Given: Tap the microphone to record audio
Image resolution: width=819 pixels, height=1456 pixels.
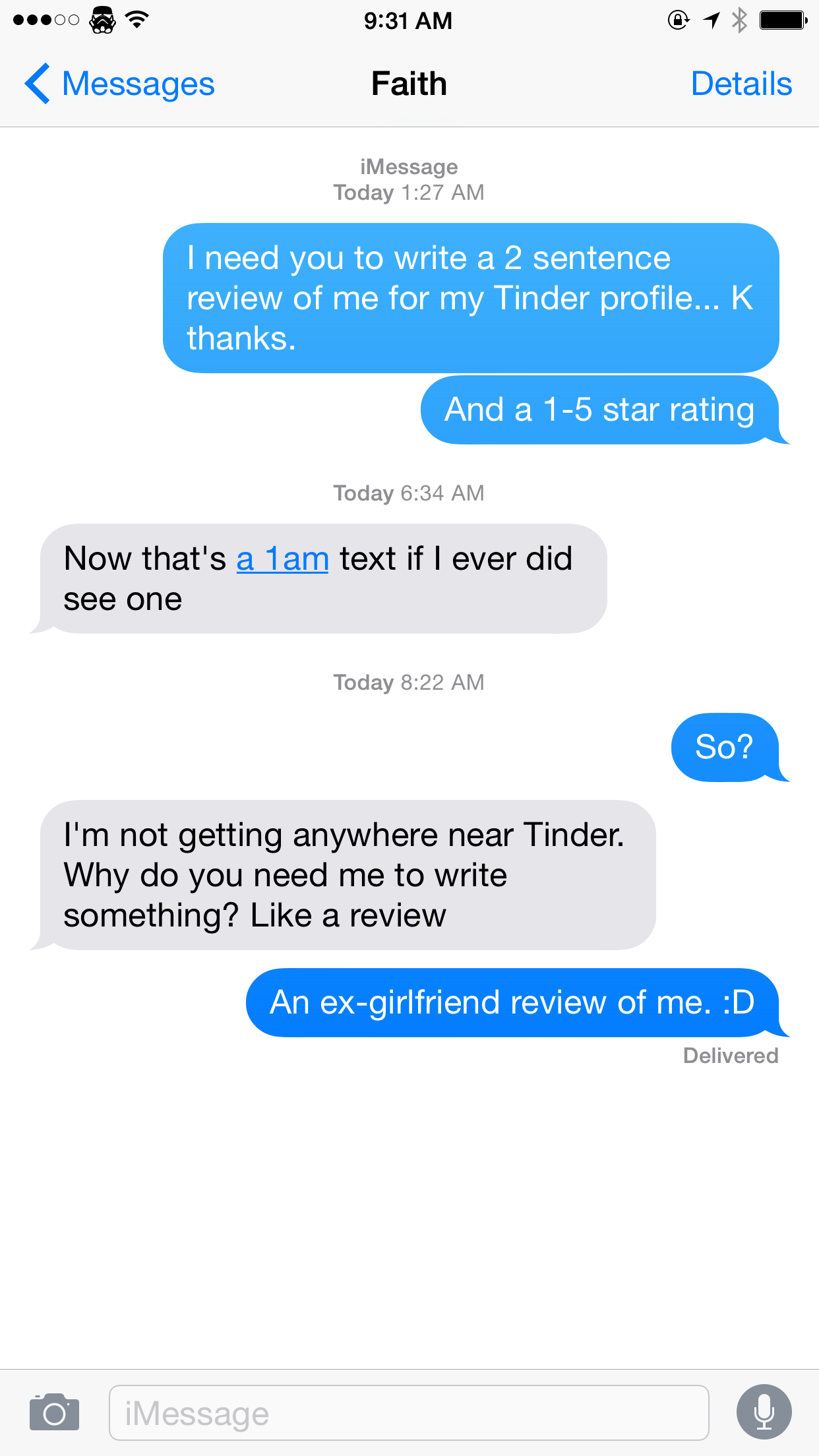Looking at the screenshot, I should pos(764,1412).
